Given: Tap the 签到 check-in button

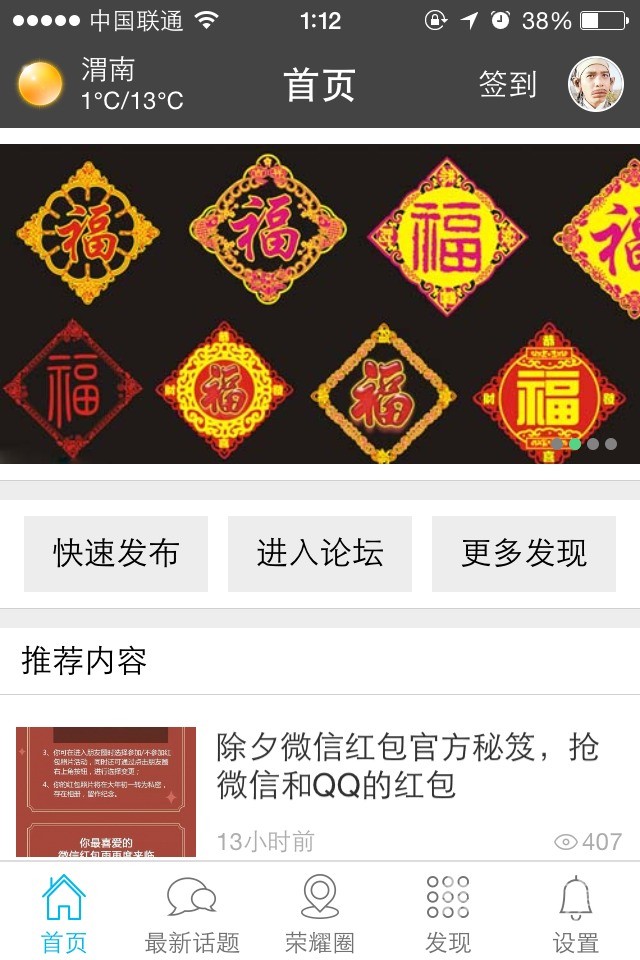Looking at the screenshot, I should point(508,85).
